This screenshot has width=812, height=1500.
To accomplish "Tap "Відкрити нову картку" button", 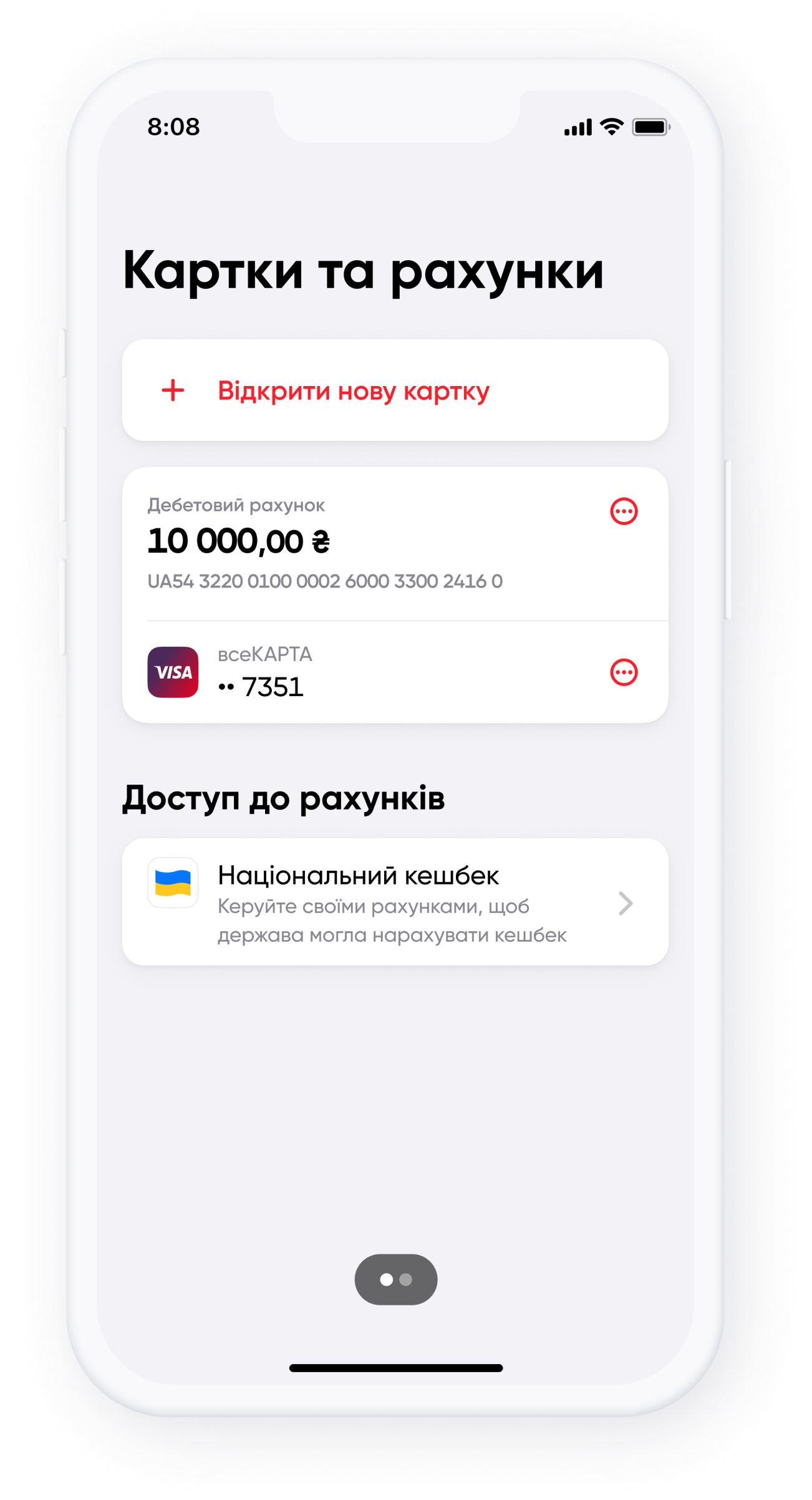I will coord(395,390).
